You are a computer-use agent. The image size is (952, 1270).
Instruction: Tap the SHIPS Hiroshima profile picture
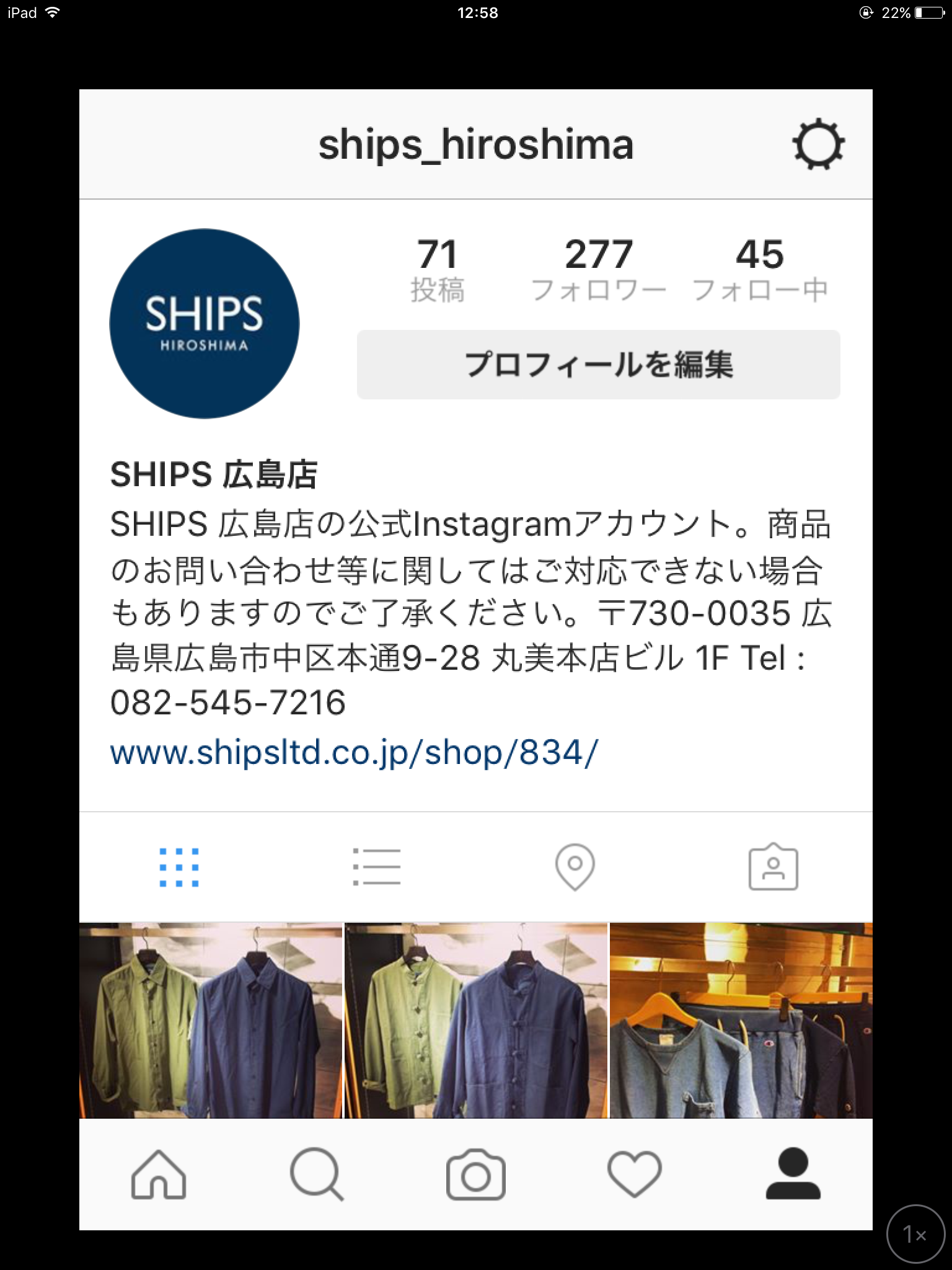205,324
